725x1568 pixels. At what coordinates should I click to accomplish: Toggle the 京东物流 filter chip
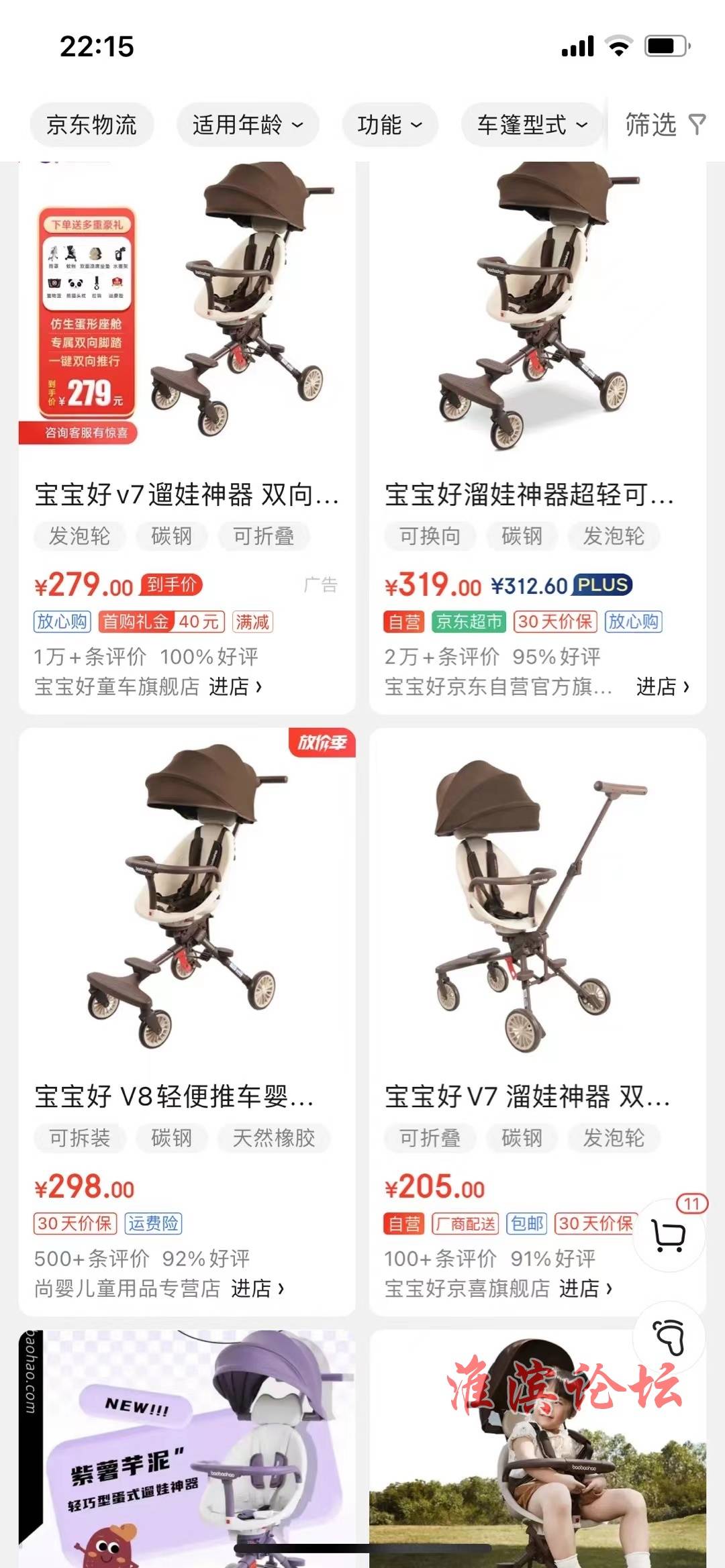coord(91,125)
